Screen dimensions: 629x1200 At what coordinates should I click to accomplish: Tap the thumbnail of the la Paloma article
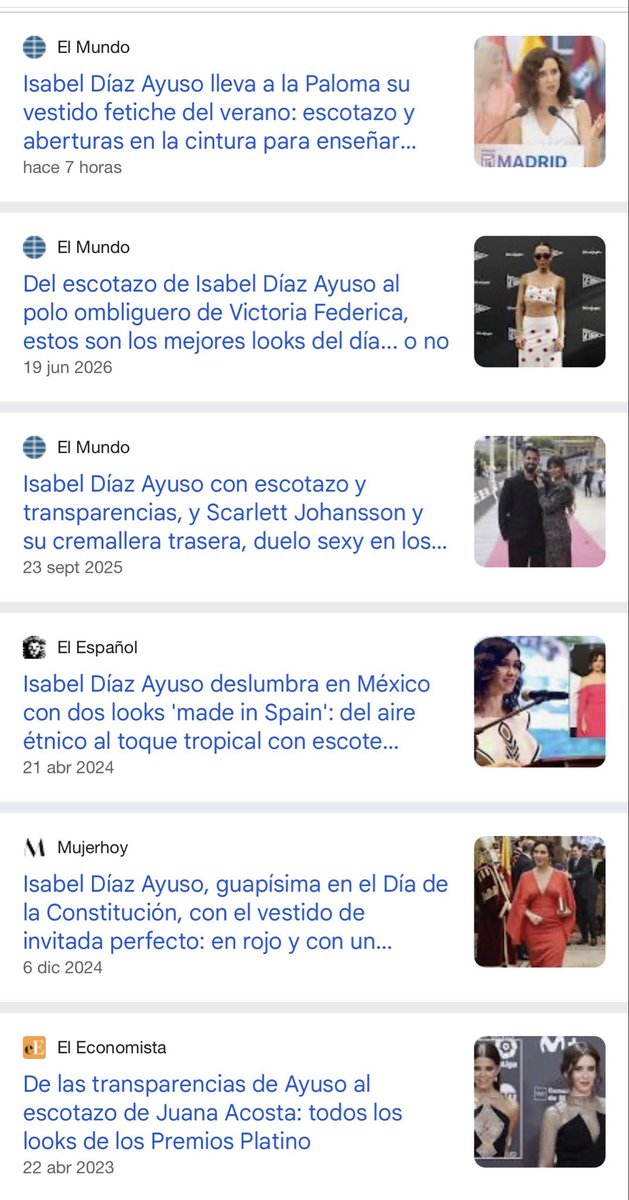click(x=539, y=102)
